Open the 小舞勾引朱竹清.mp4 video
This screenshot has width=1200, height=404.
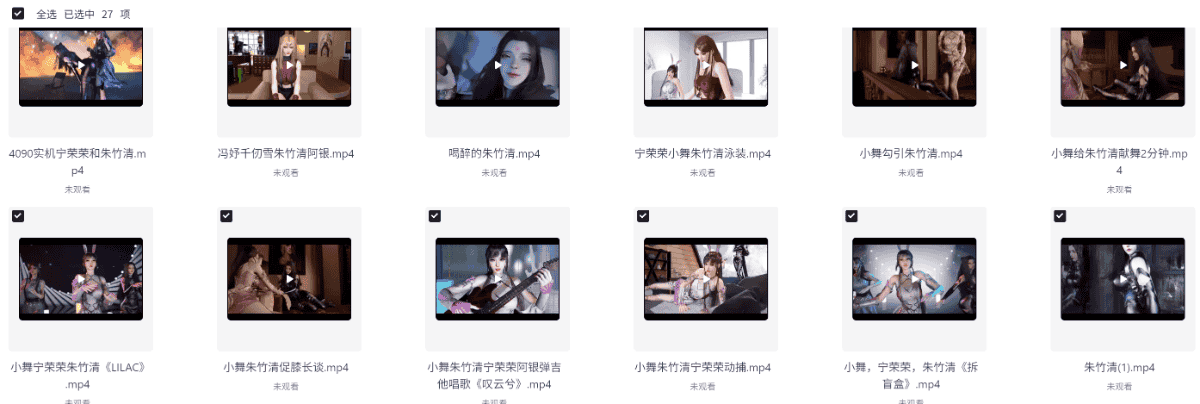(x=914, y=66)
